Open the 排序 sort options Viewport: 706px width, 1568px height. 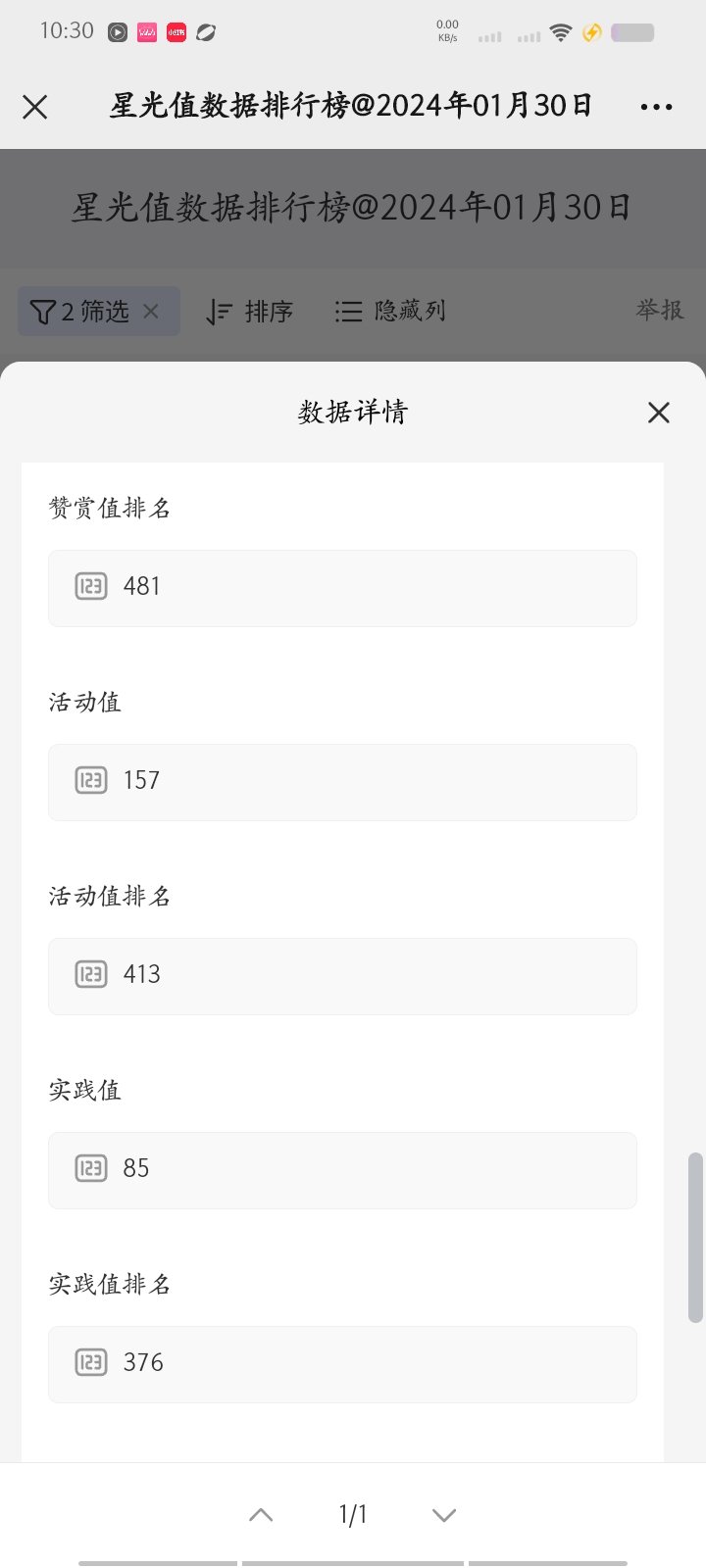click(250, 312)
